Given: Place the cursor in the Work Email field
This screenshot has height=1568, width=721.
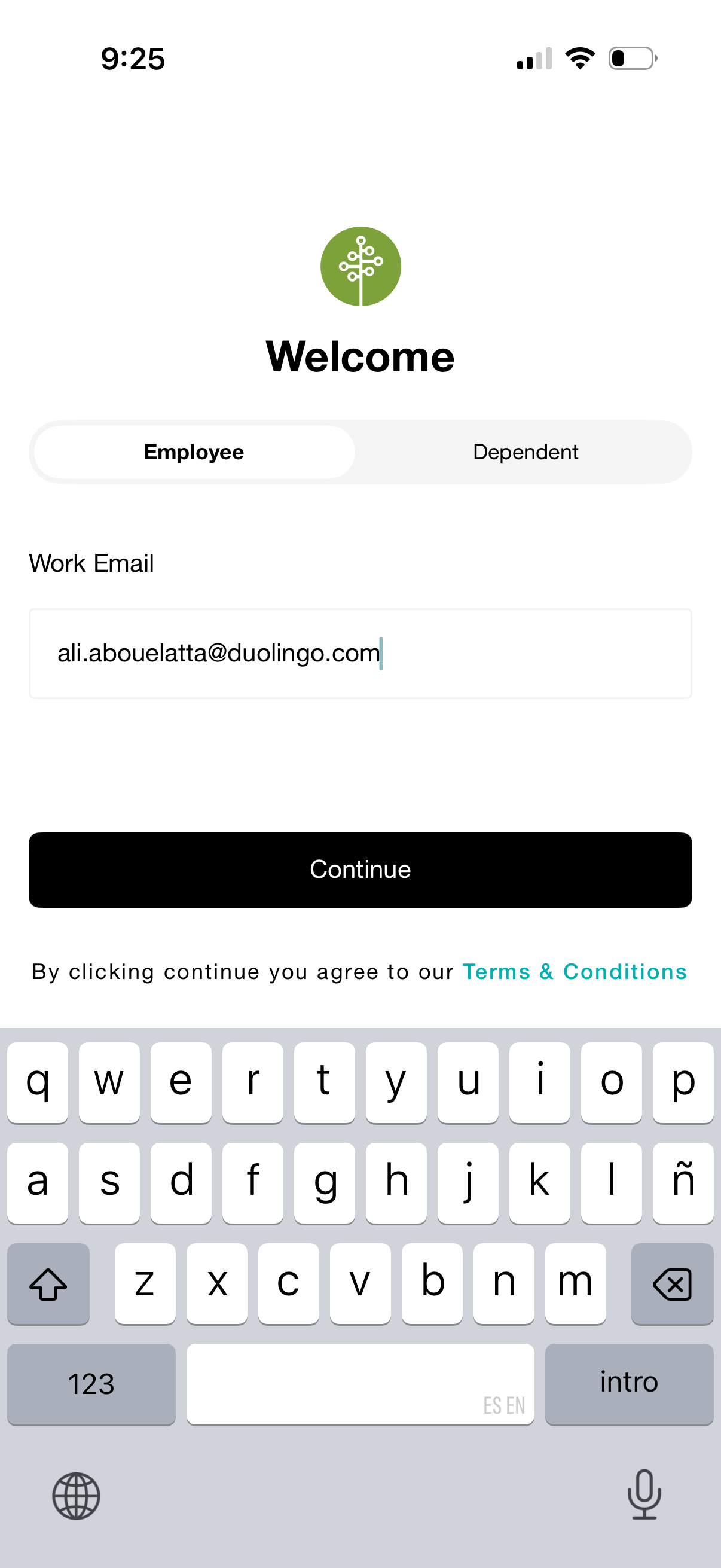Looking at the screenshot, I should 360,653.
